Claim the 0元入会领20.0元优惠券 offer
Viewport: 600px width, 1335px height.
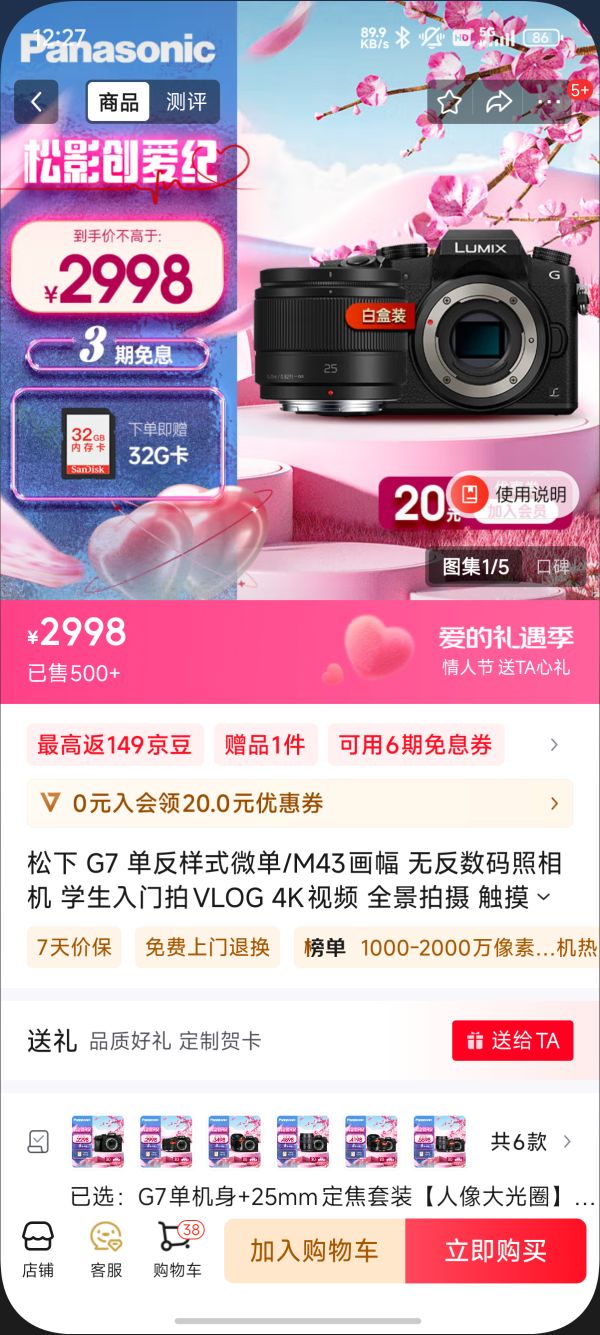click(x=300, y=803)
